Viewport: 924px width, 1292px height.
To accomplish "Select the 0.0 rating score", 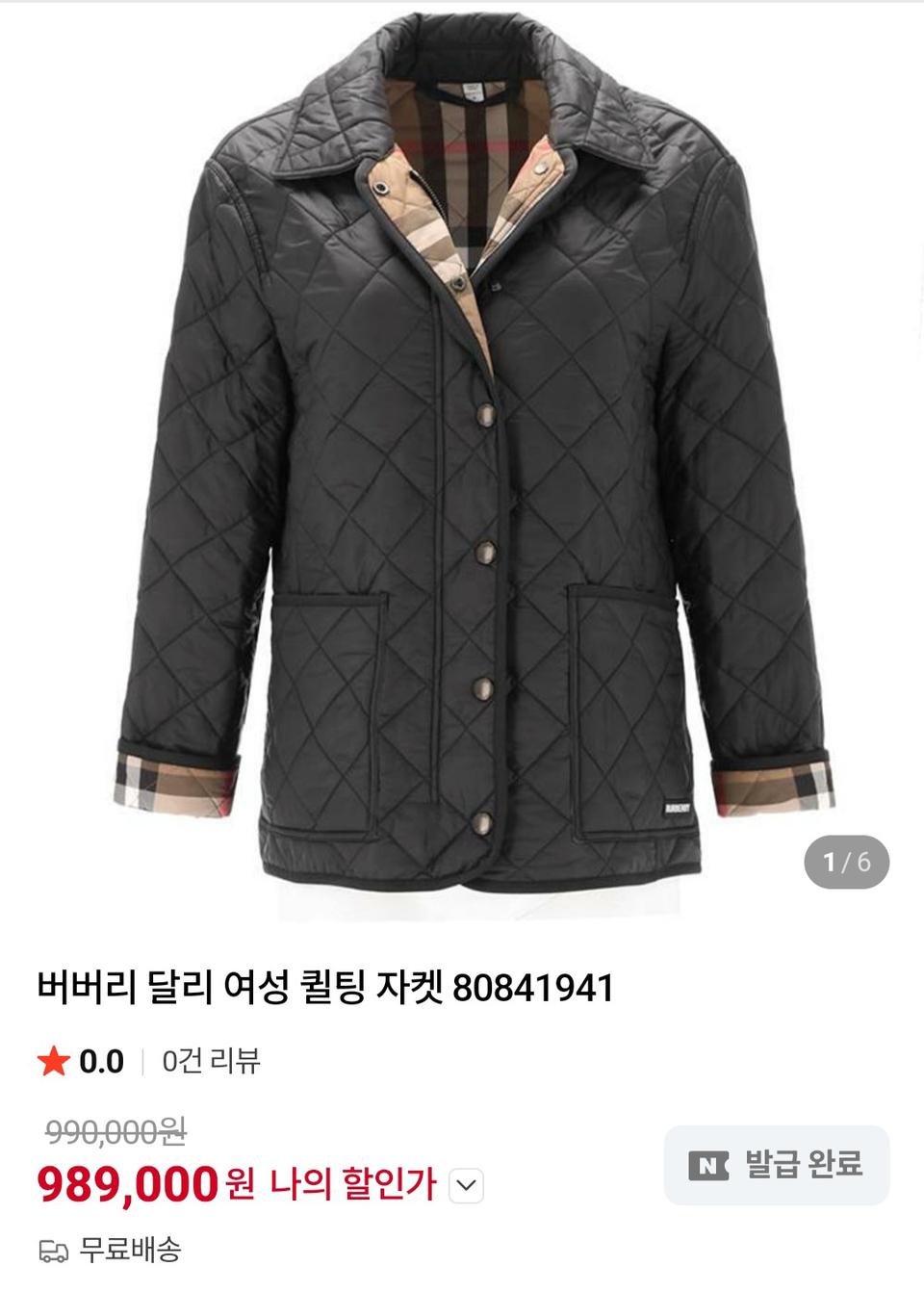I will pyautogui.click(x=102, y=1062).
